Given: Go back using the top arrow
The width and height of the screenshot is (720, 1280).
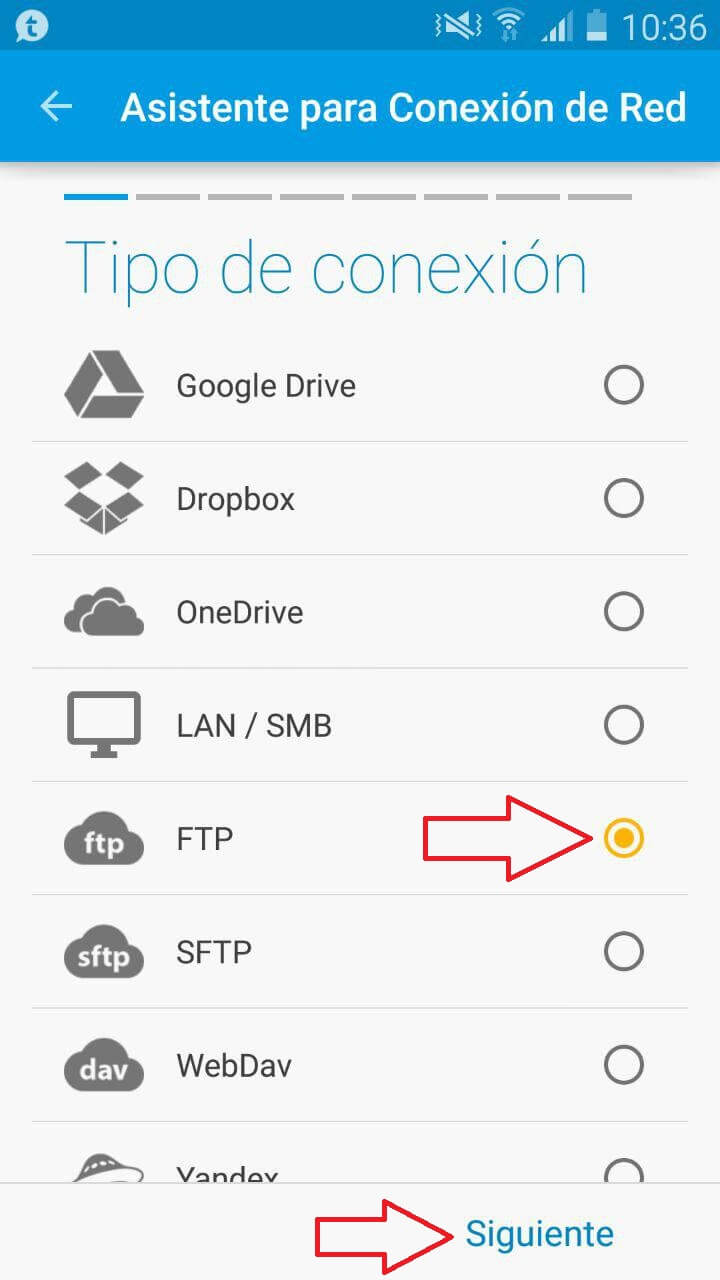Looking at the screenshot, I should point(56,107).
